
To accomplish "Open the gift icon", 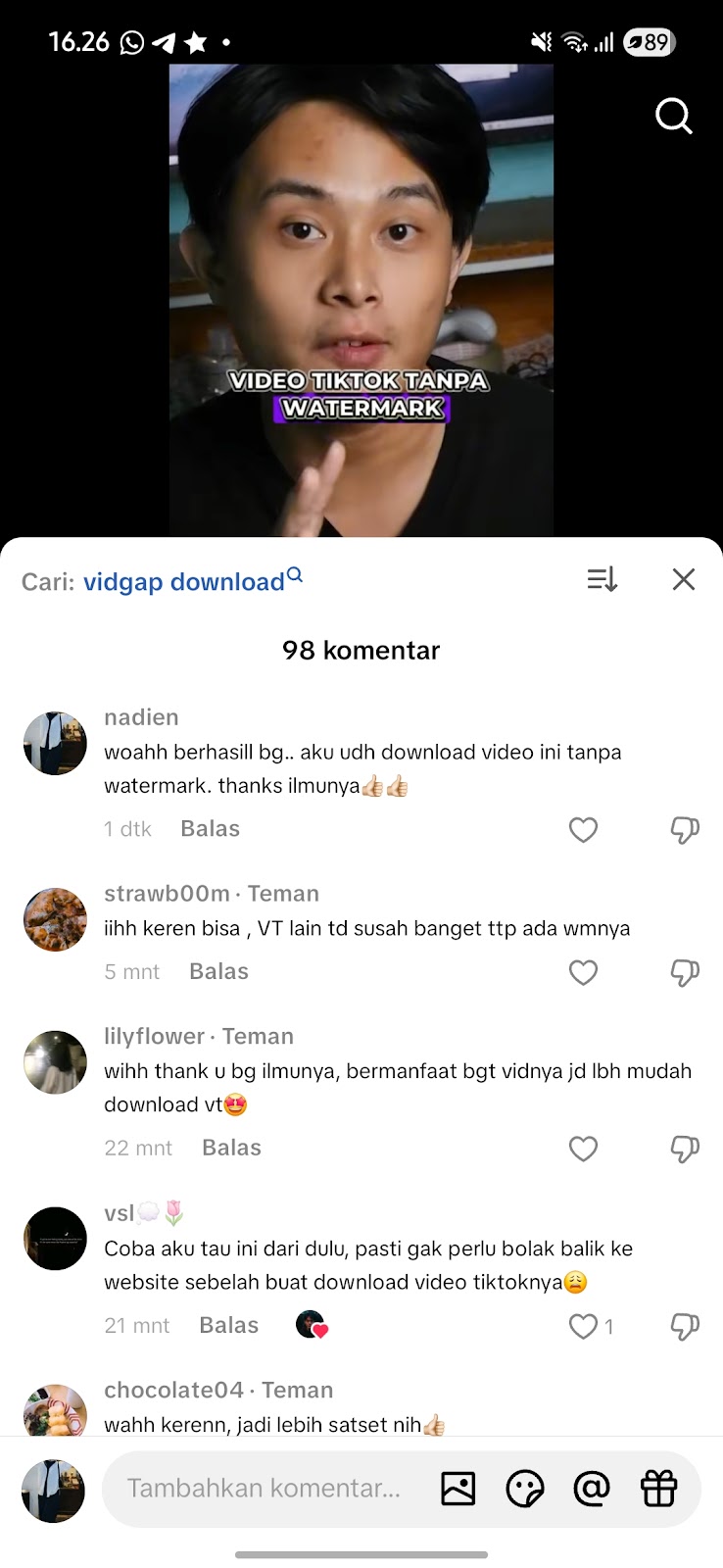I will (x=658, y=1489).
